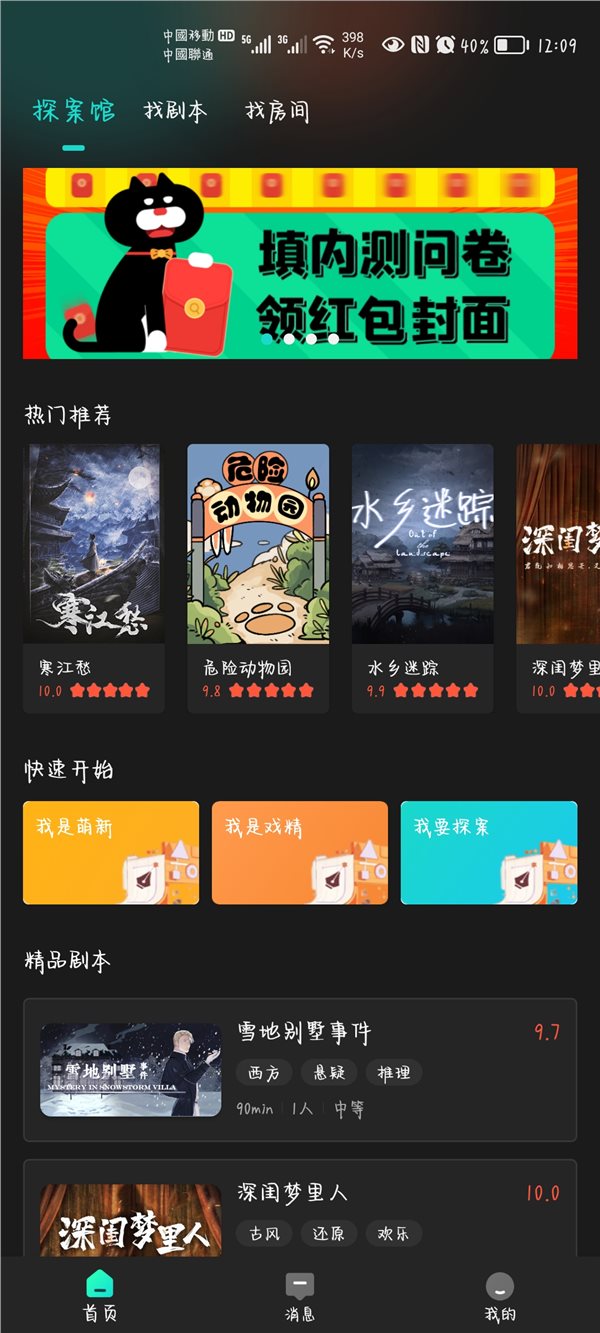The image size is (600, 1333).
Task: Tap the 我是萌新 quick start button
Action: click(111, 852)
